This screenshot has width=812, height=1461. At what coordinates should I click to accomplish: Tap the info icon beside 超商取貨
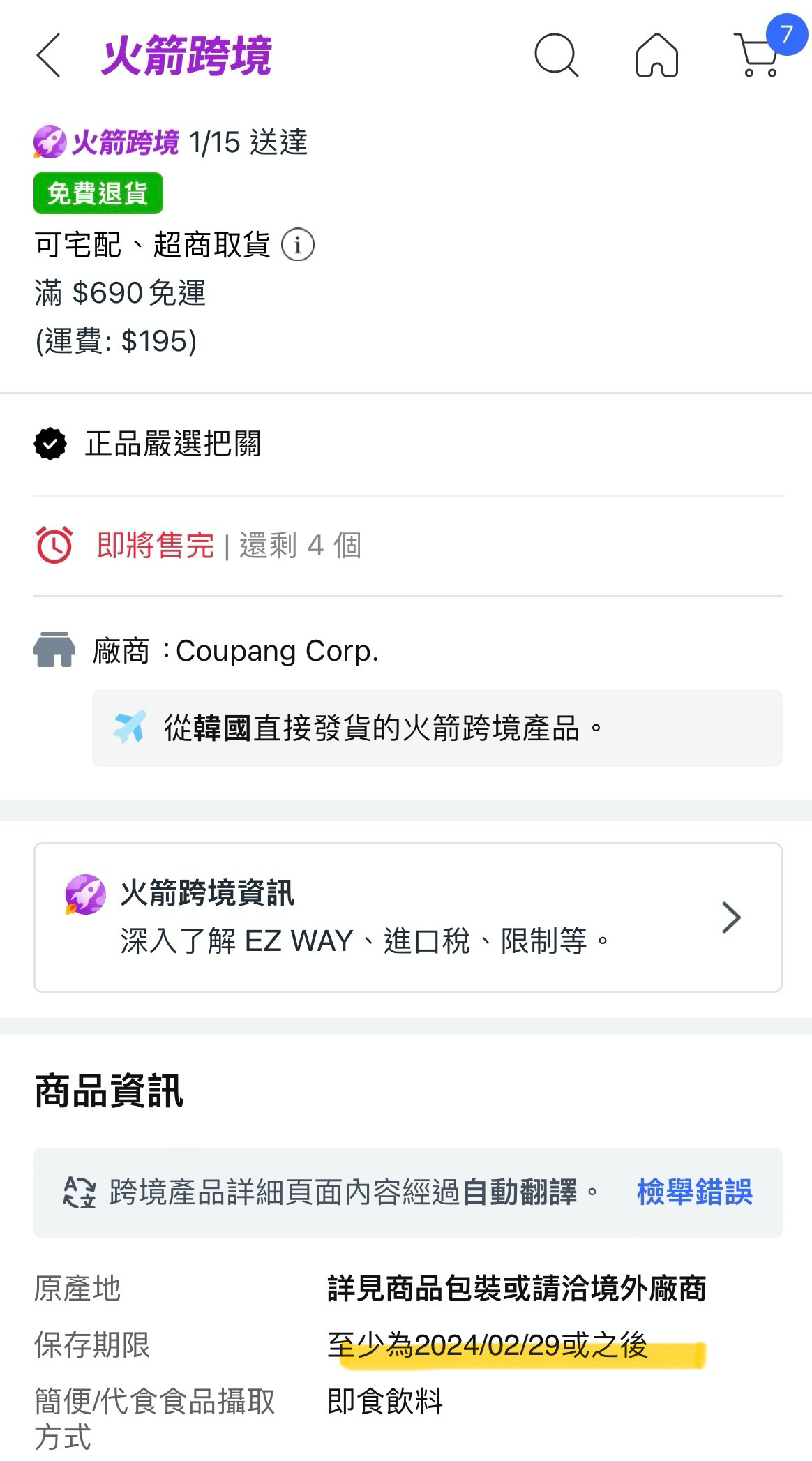pos(298,246)
